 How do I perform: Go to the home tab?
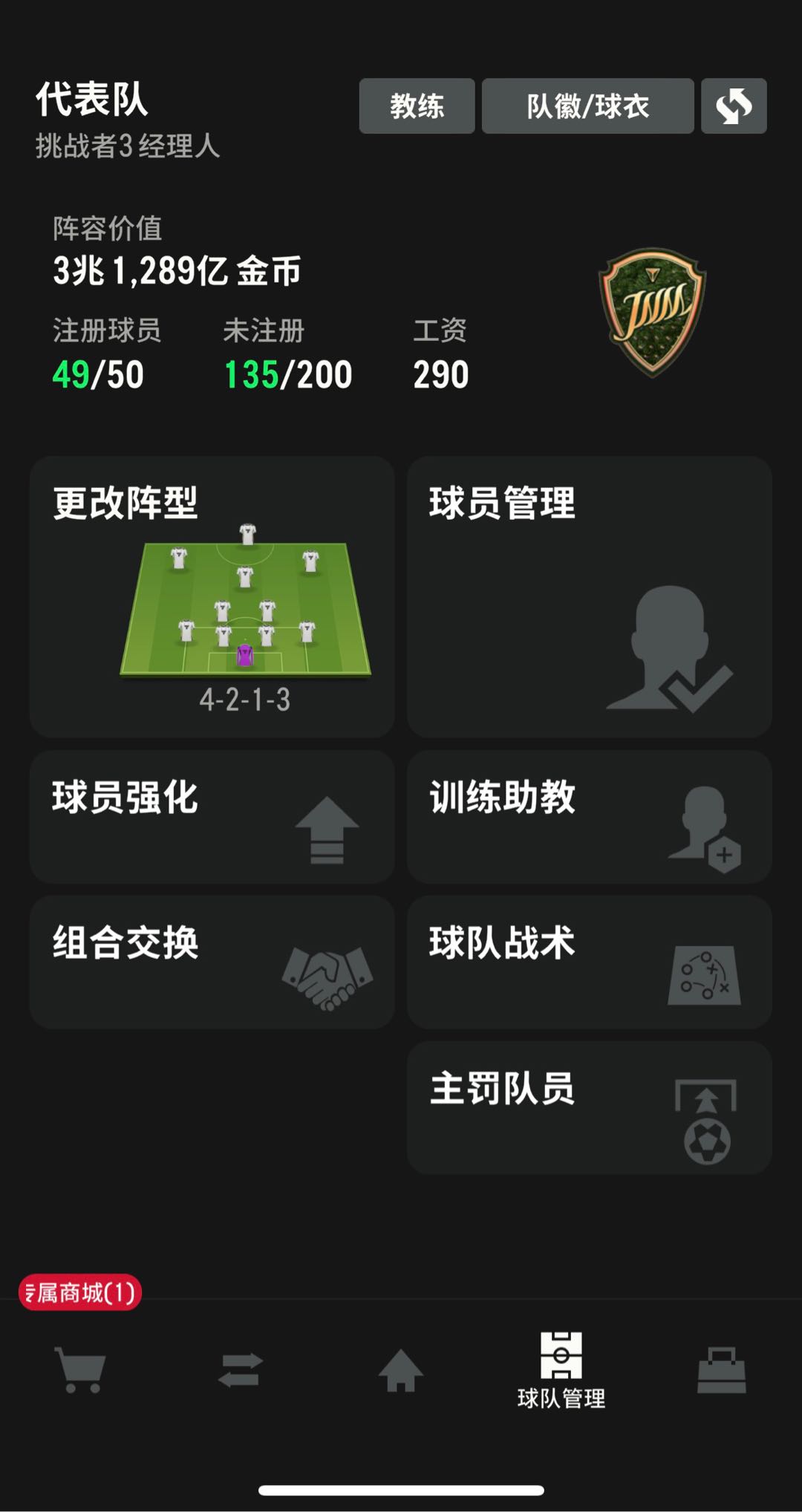[x=401, y=1370]
